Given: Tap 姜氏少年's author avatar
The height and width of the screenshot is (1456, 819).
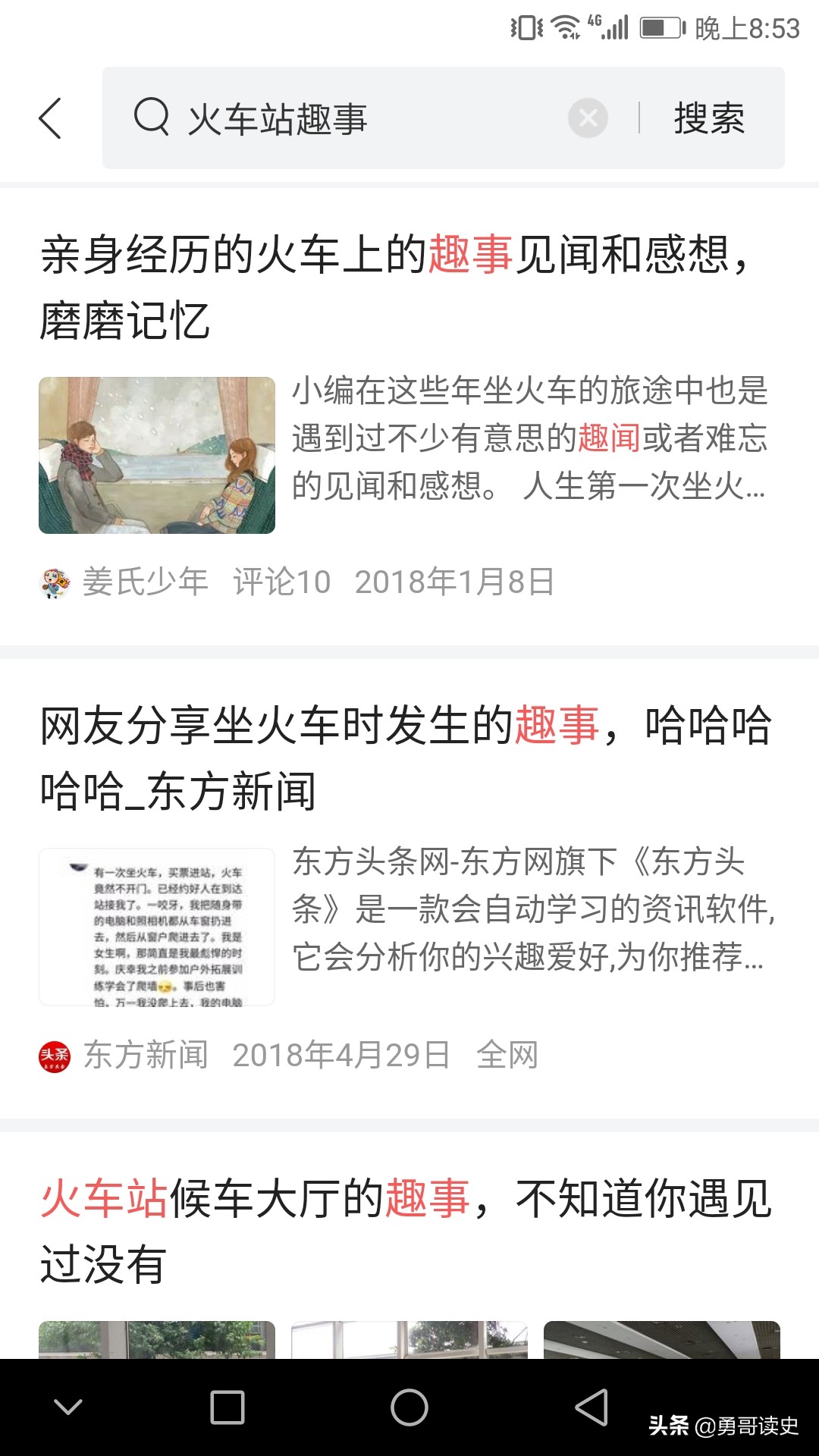Looking at the screenshot, I should (53, 581).
